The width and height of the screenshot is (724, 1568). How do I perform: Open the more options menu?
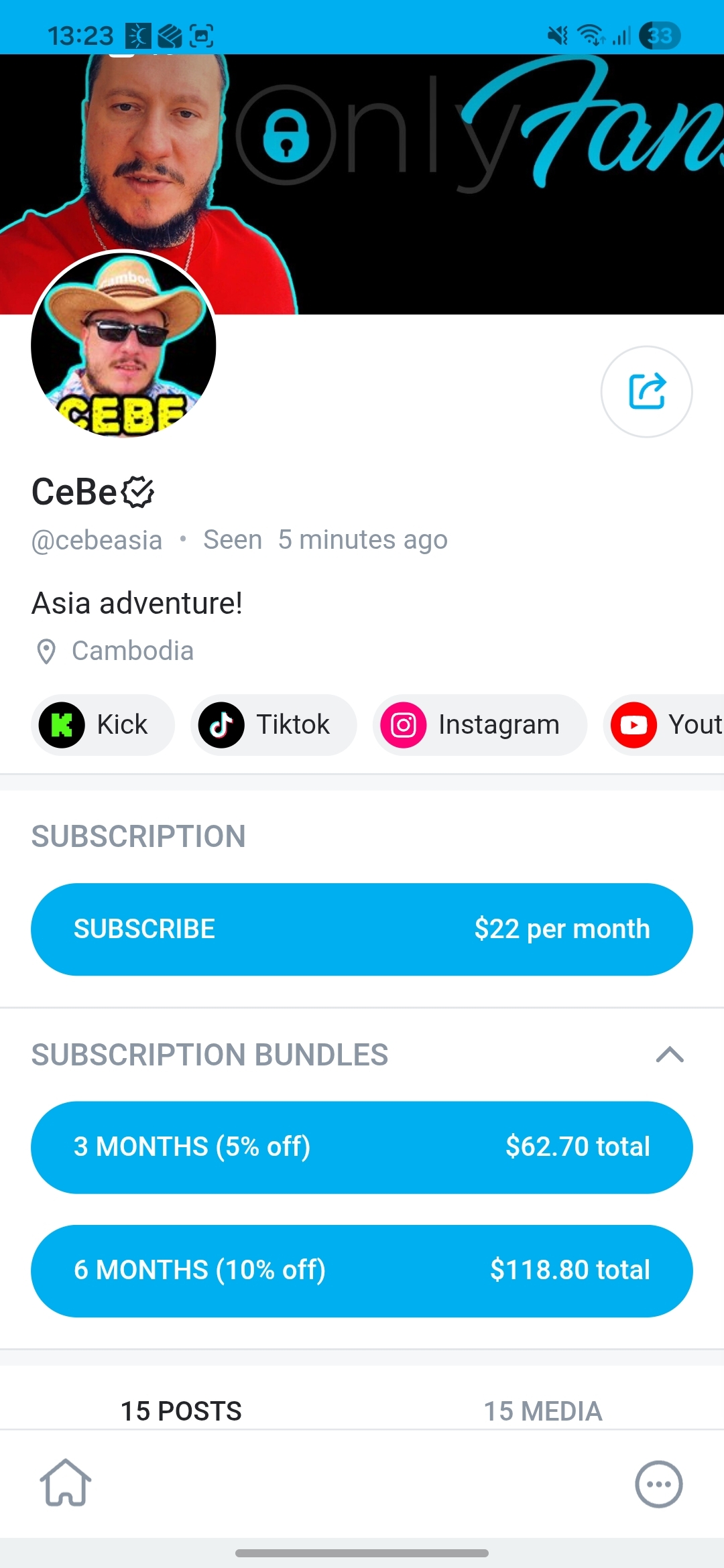[658, 1484]
